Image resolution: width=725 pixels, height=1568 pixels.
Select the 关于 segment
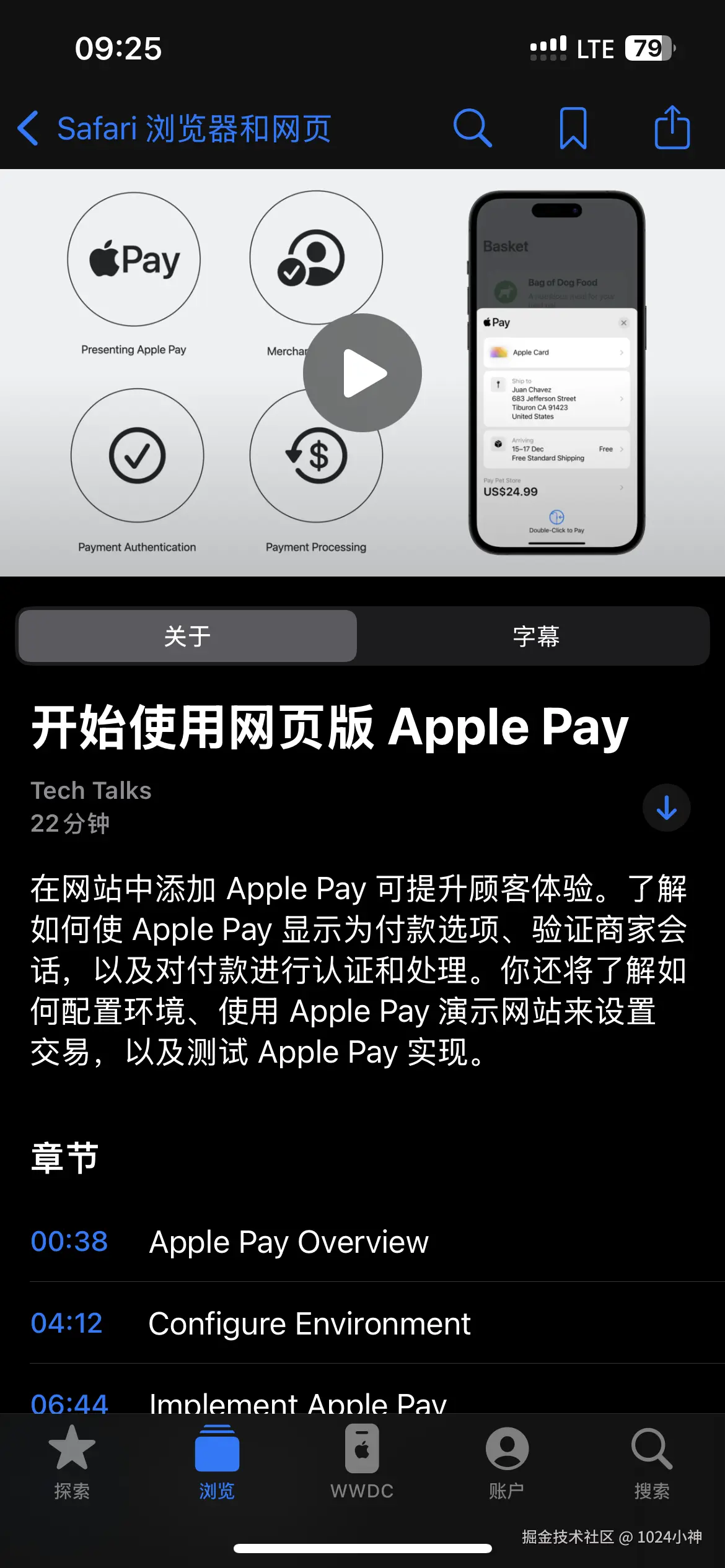pyautogui.click(x=188, y=636)
